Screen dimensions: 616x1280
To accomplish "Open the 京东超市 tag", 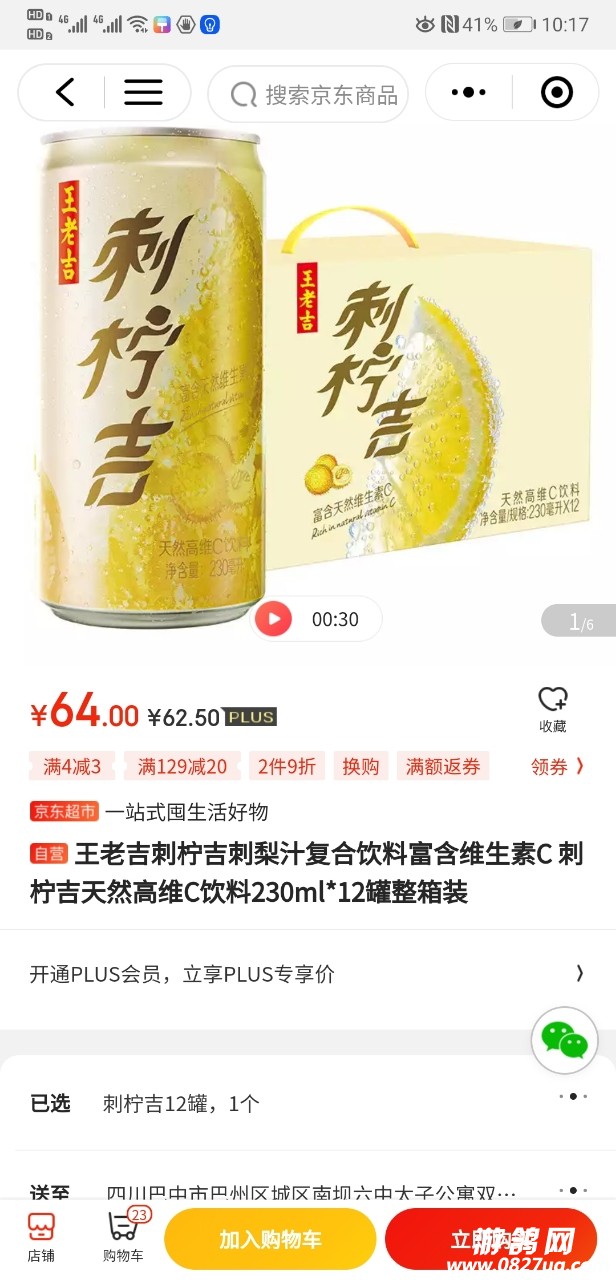I will (64, 811).
